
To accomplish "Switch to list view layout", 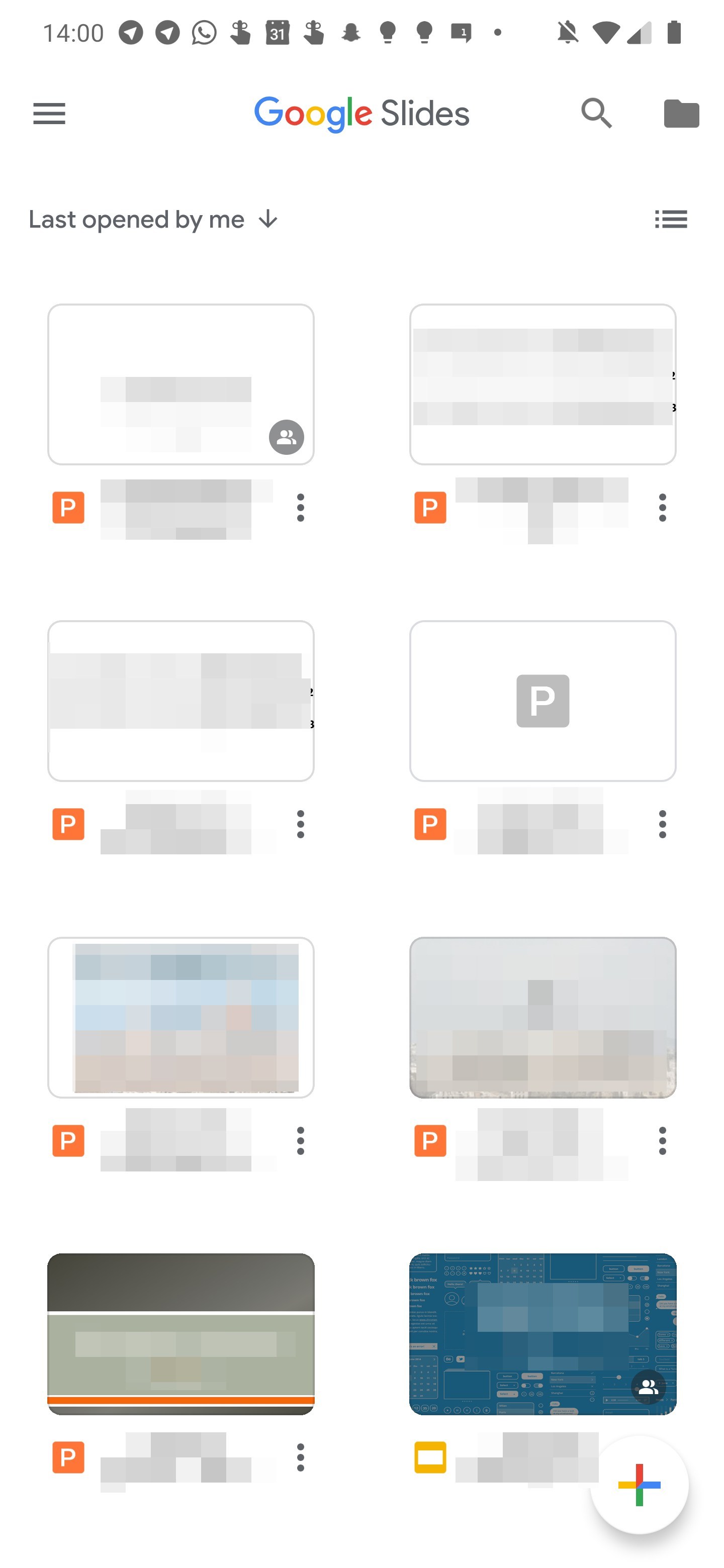I will (671, 220).
